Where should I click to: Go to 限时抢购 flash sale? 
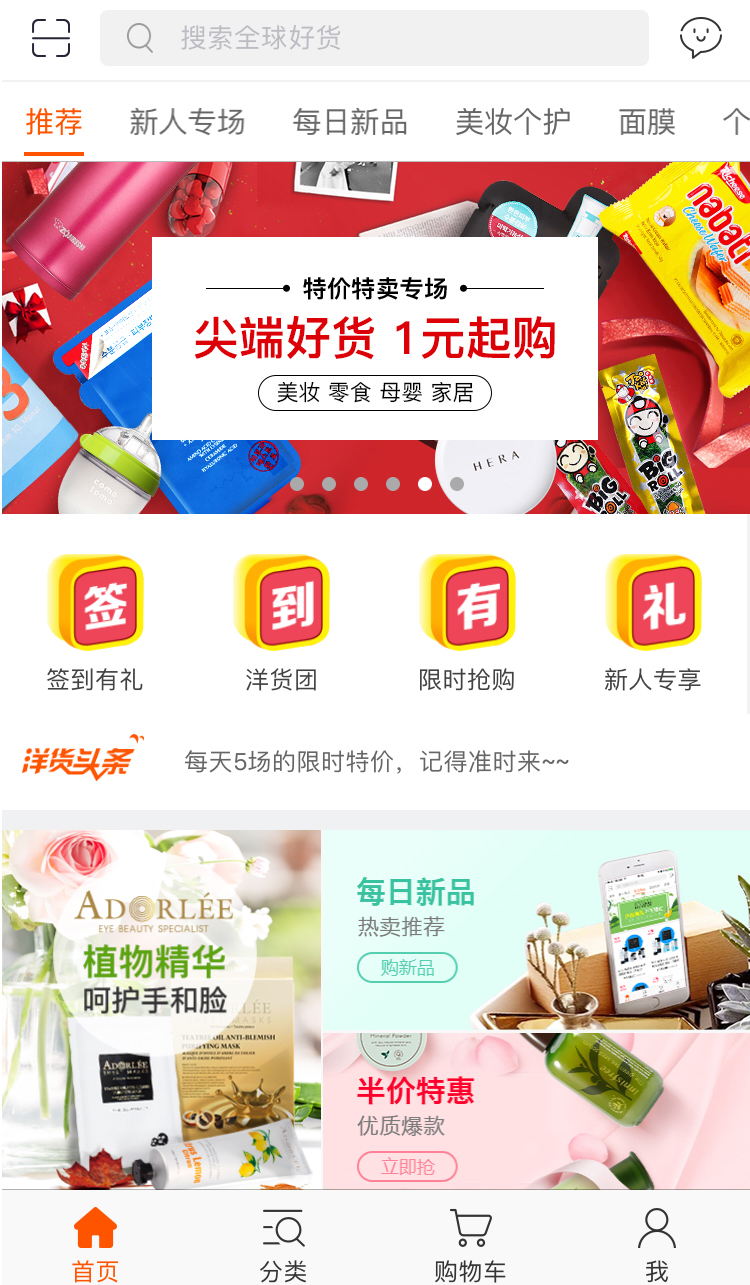click(x=467, y=622)
